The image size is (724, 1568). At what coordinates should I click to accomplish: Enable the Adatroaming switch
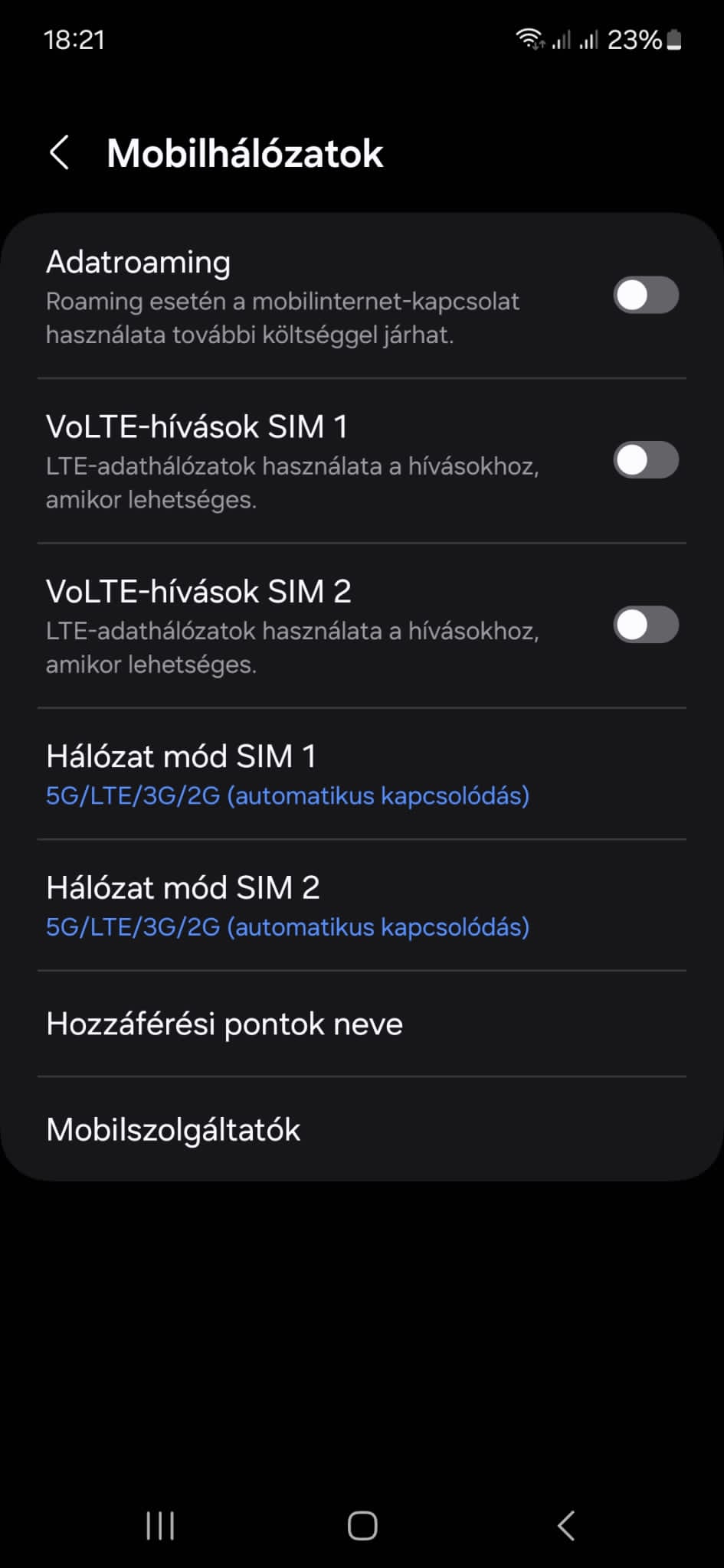(x=646, y=296)
